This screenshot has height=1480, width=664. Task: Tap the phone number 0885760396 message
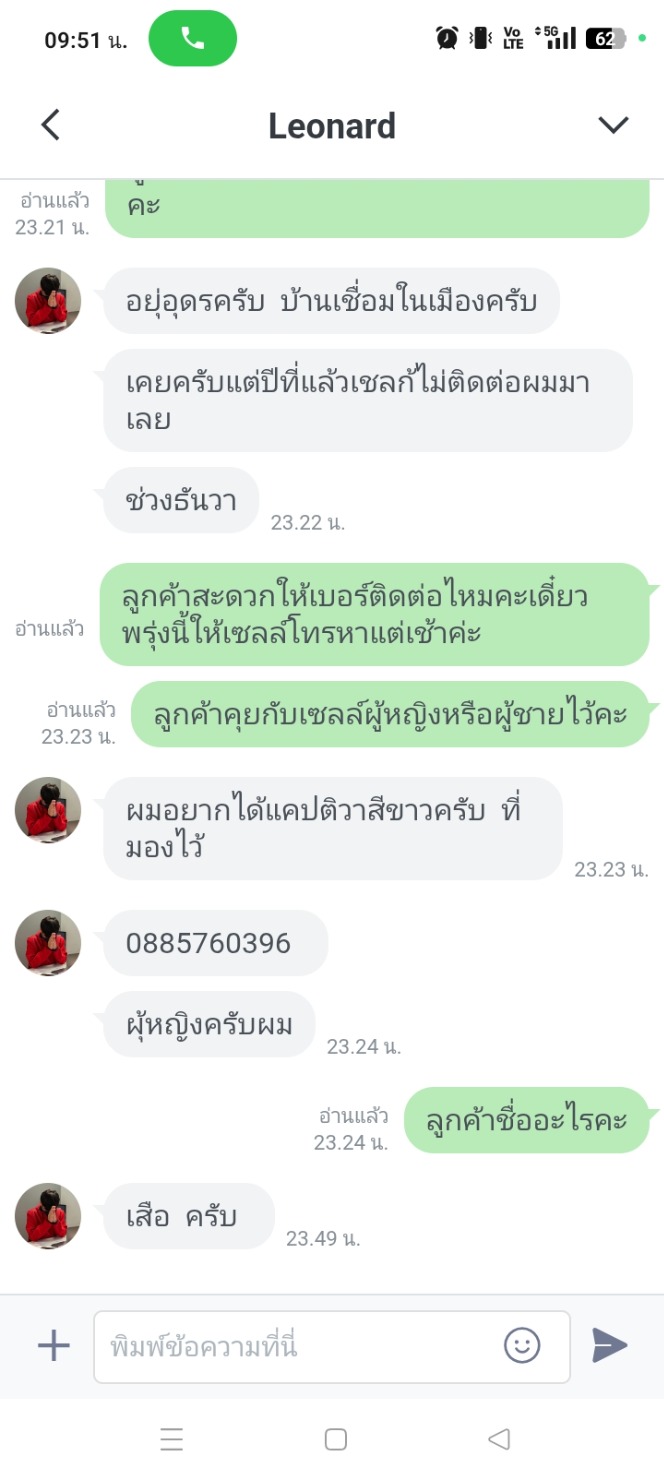coord(209,943)
